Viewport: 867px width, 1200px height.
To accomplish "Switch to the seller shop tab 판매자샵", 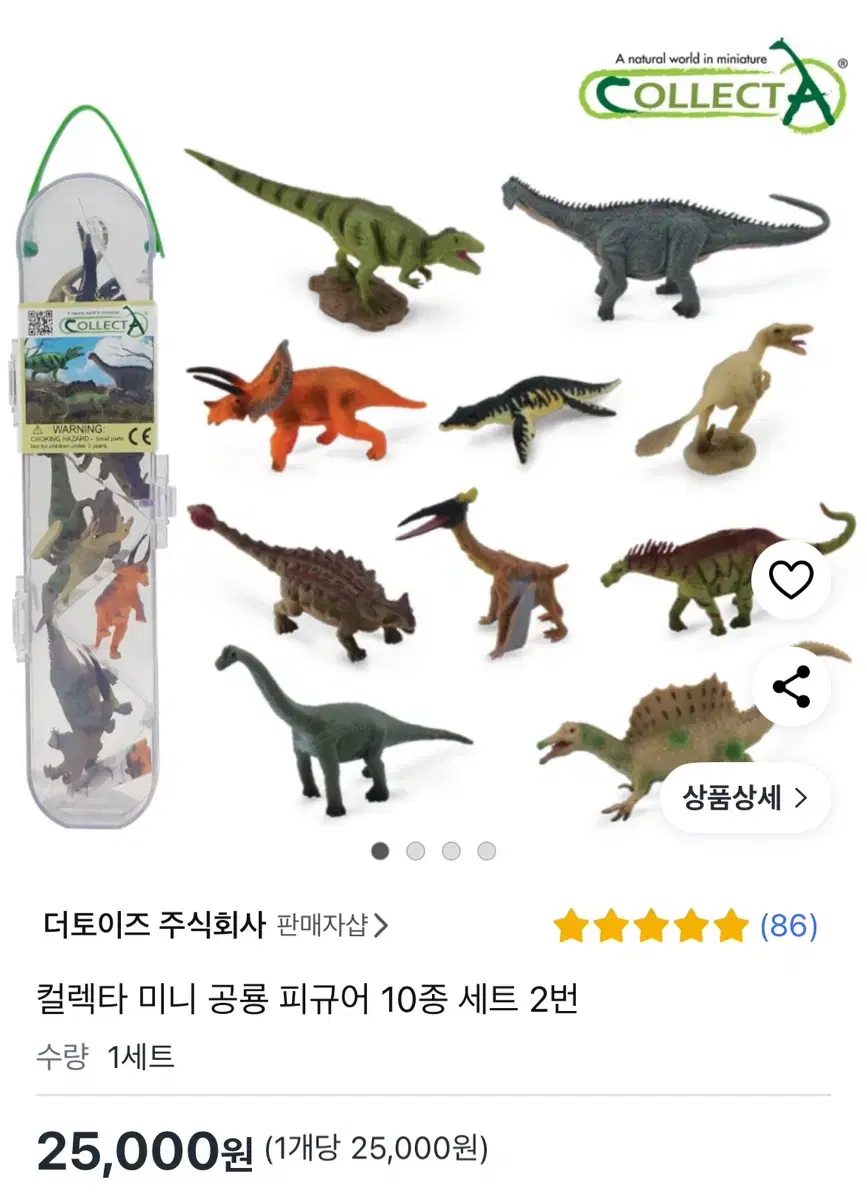I will [320, 929].
